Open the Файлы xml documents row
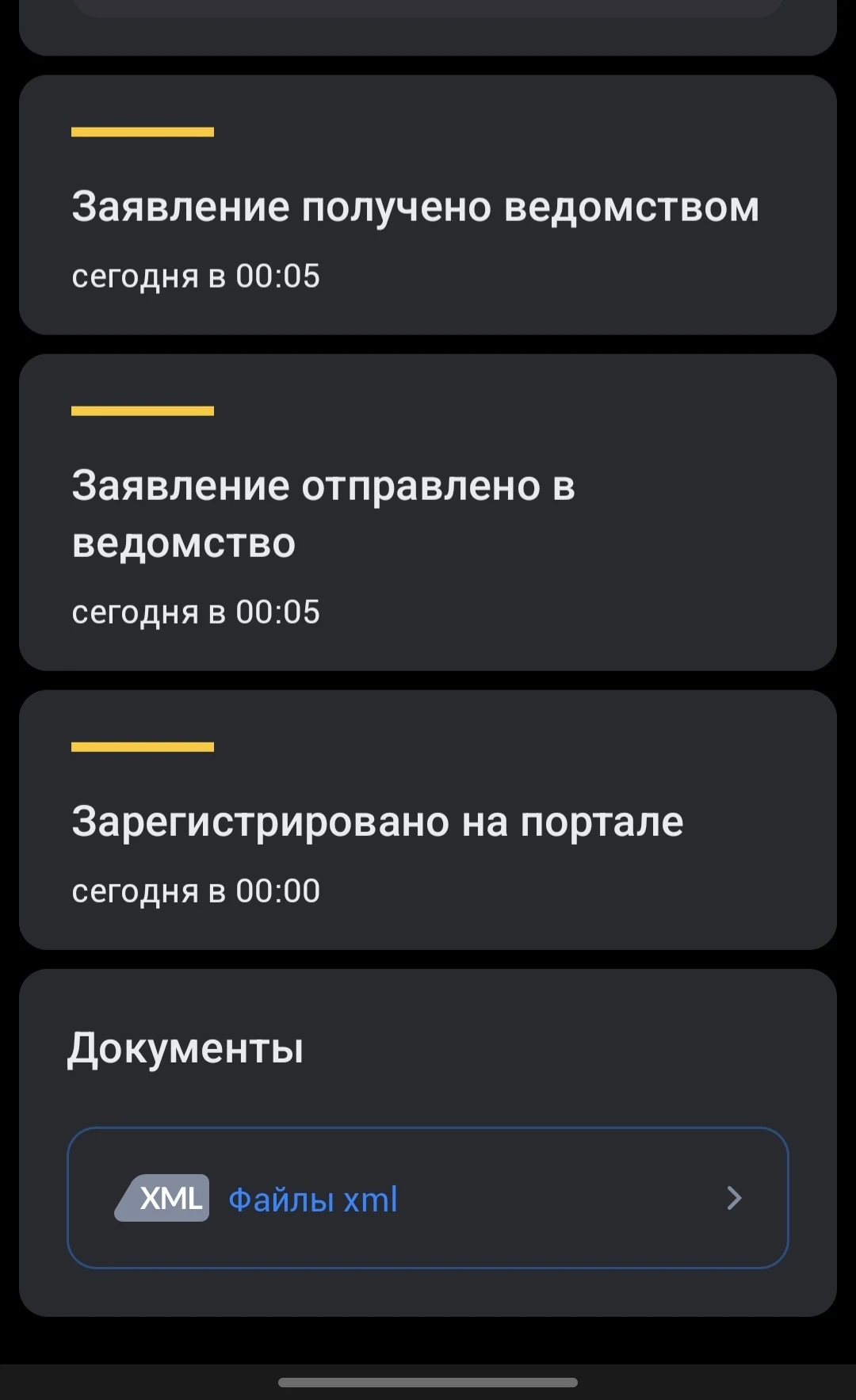Viewport: 856px width, 1400px height. pyautogui.click(x=427, y=1197)
